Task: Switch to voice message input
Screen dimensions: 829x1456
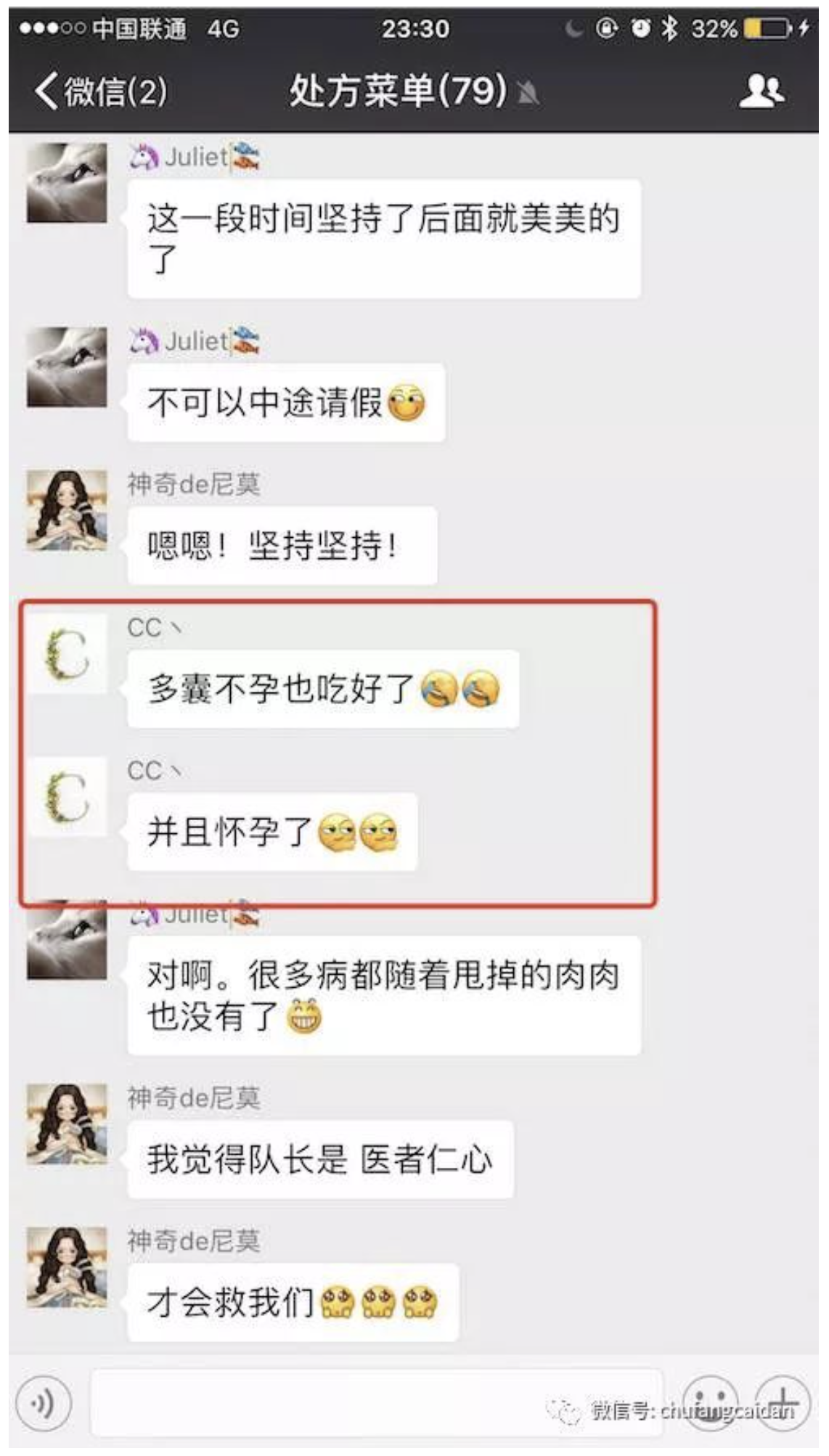Action: tap(44, 1403)
